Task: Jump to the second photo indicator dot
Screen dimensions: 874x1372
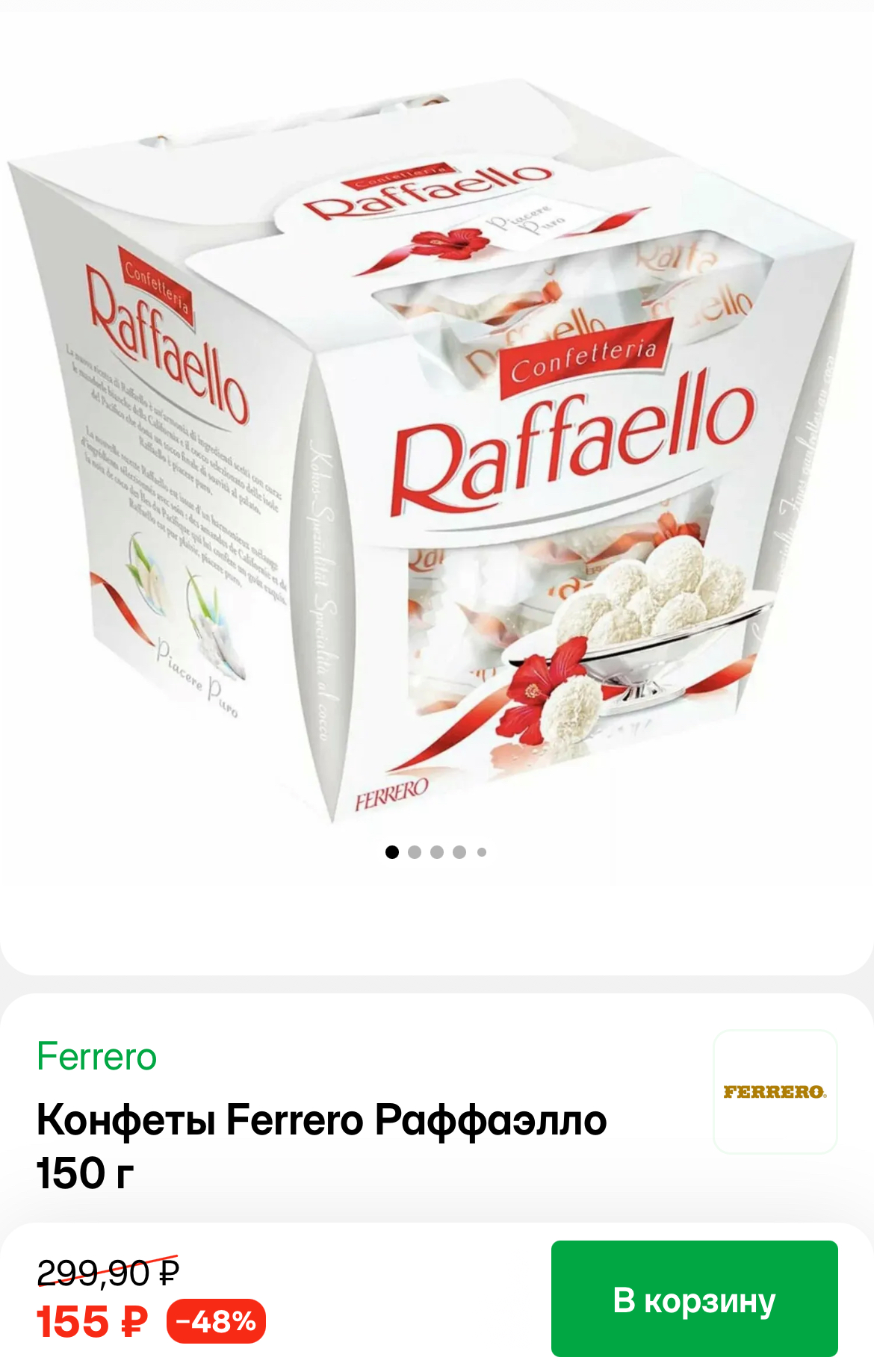Action: click(x=415, y=852)
